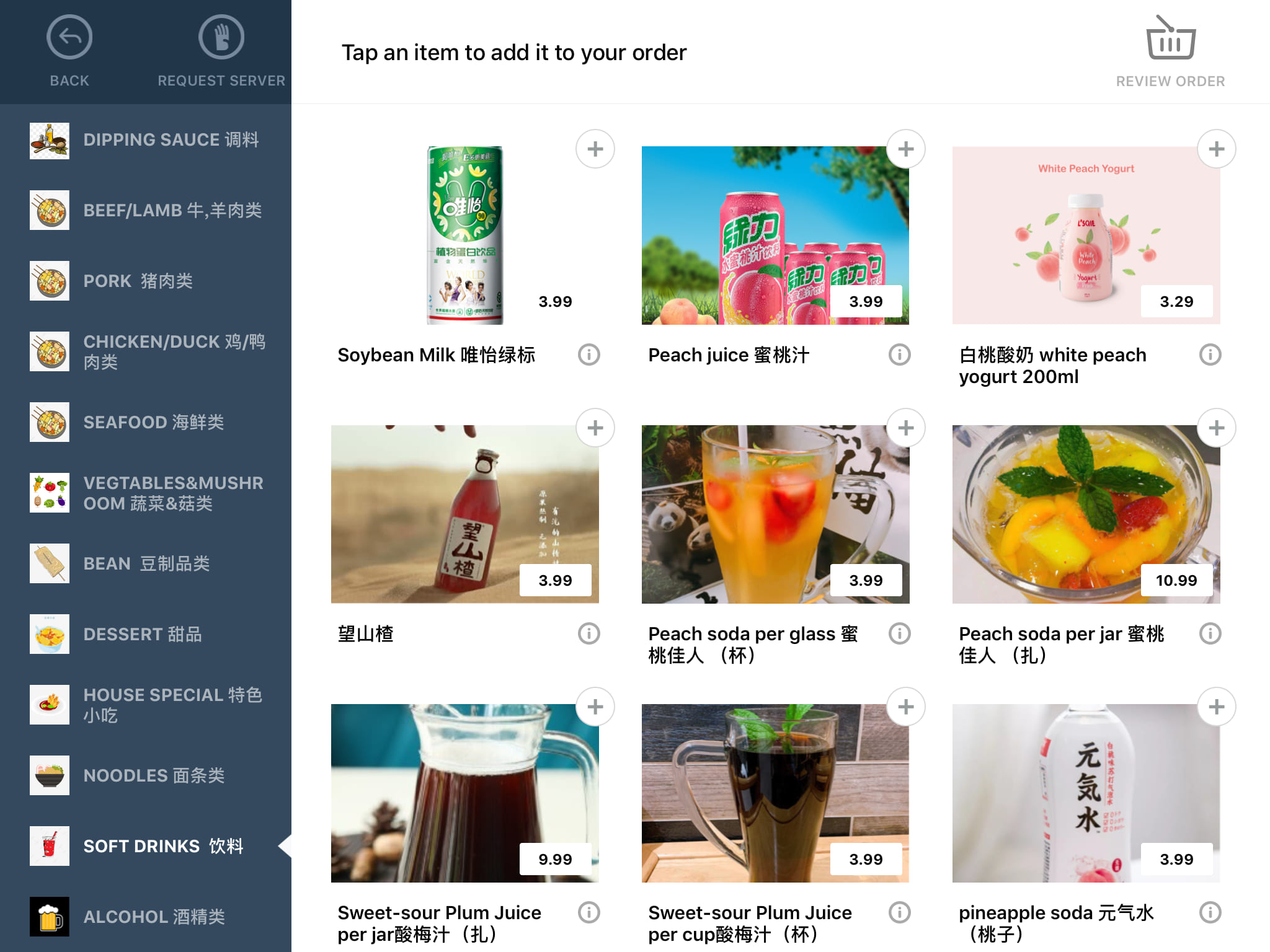Add white peach yogurt to order
Image resolution: width=1270 pixels, height=952 pixels.
tap(1216, 149)
